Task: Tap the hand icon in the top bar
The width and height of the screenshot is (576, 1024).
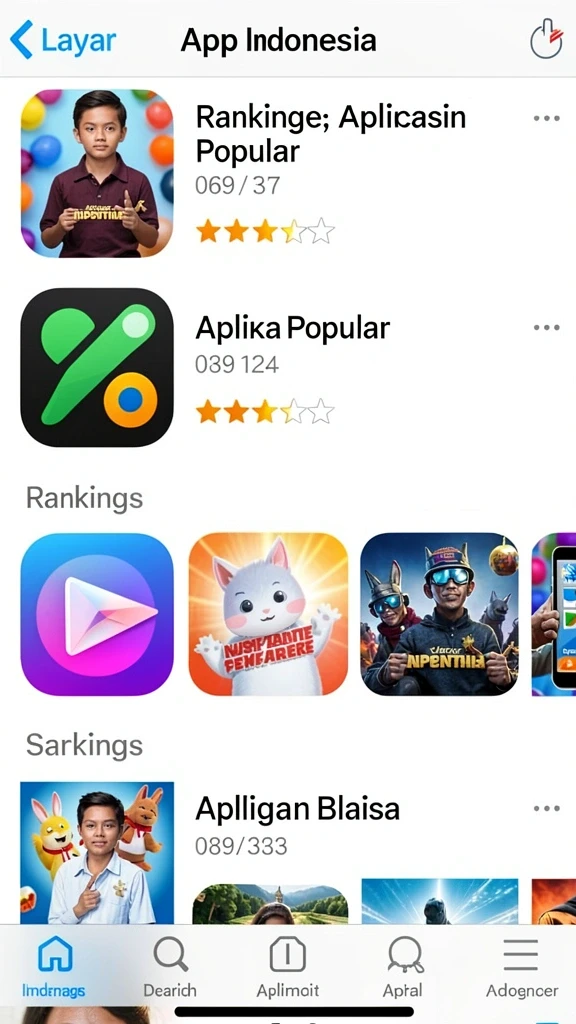Action: coord(547,40)
